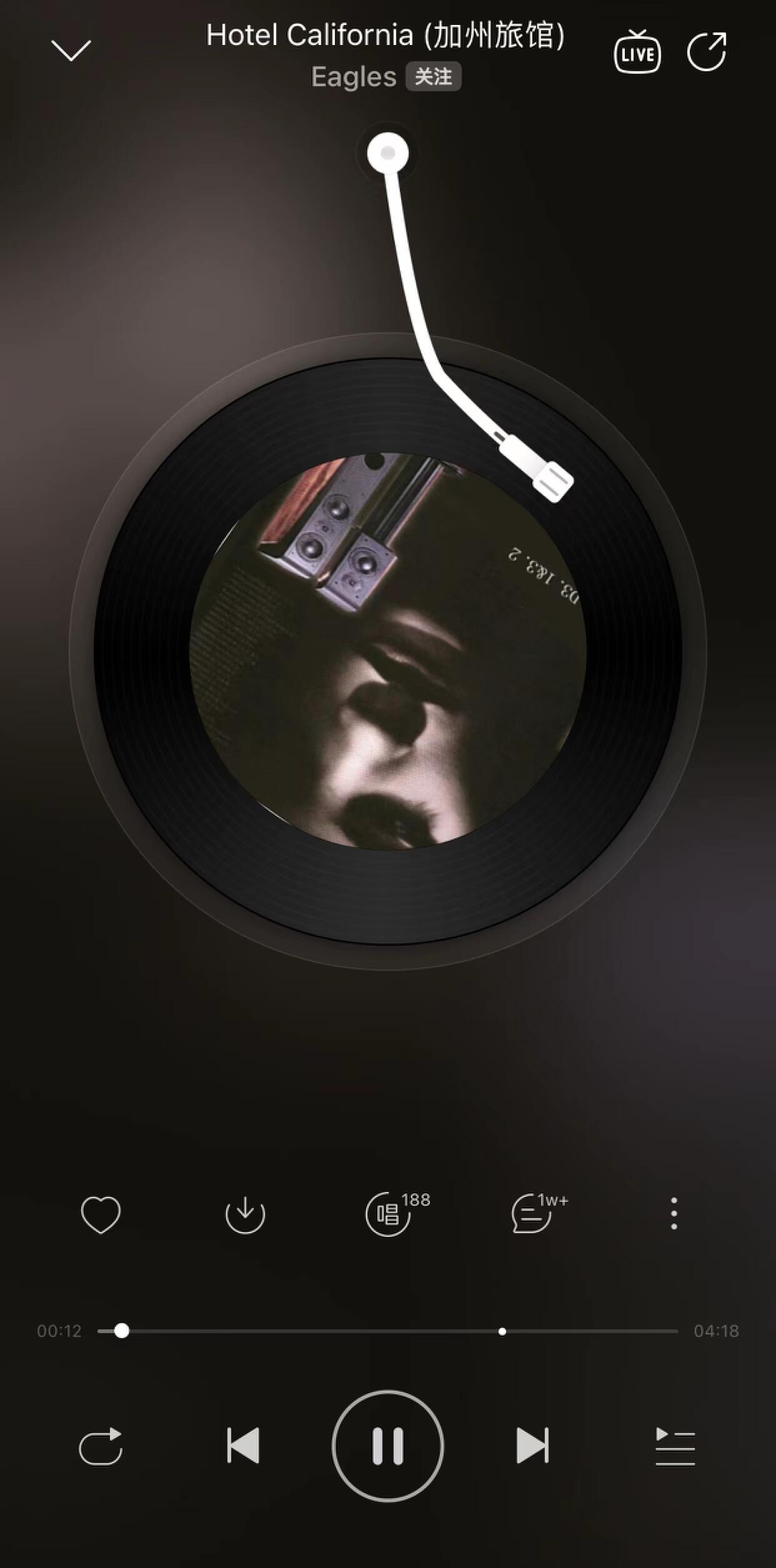This screenshot has width=776, height=1568.
Task: Open the playlist queue
Action: (675, 1446)
